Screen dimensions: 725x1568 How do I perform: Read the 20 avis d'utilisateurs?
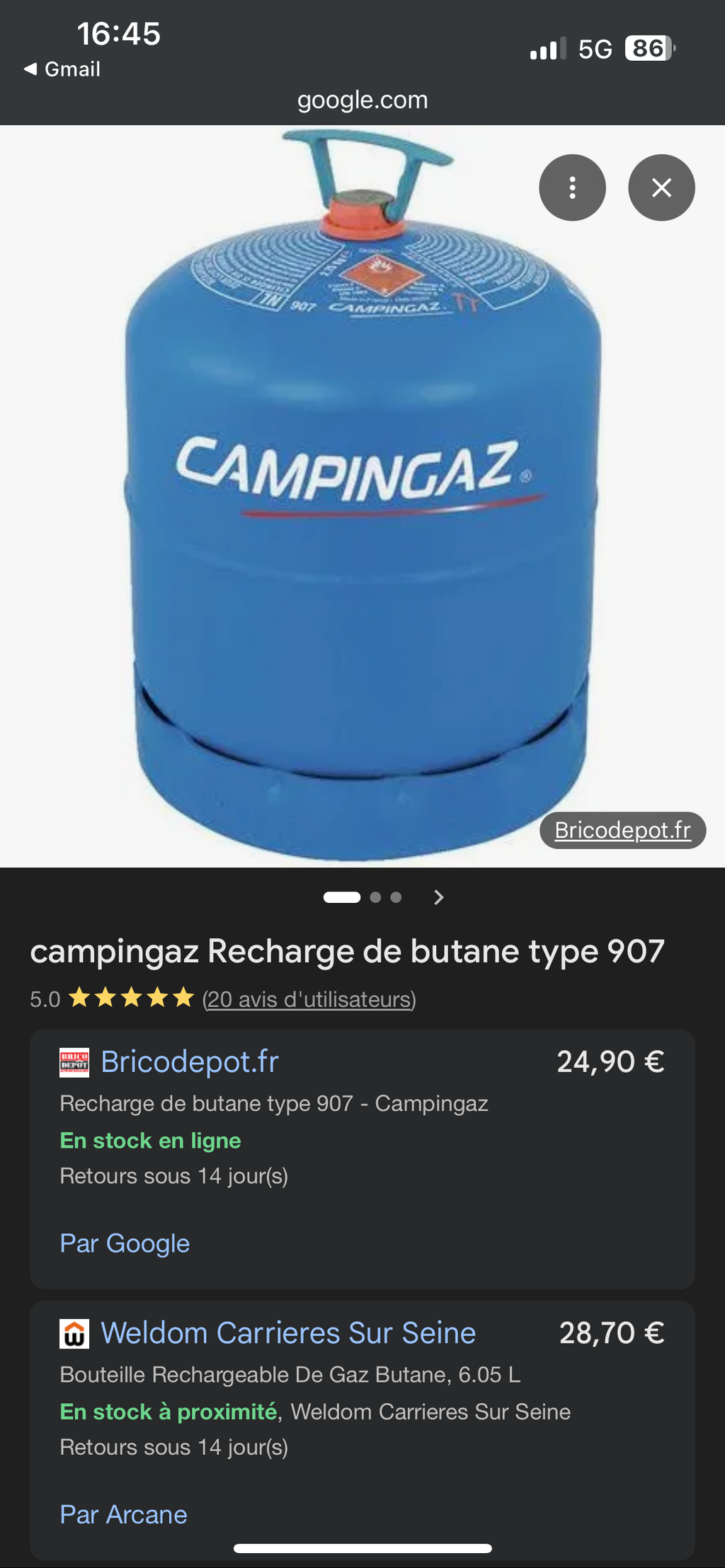309,999
